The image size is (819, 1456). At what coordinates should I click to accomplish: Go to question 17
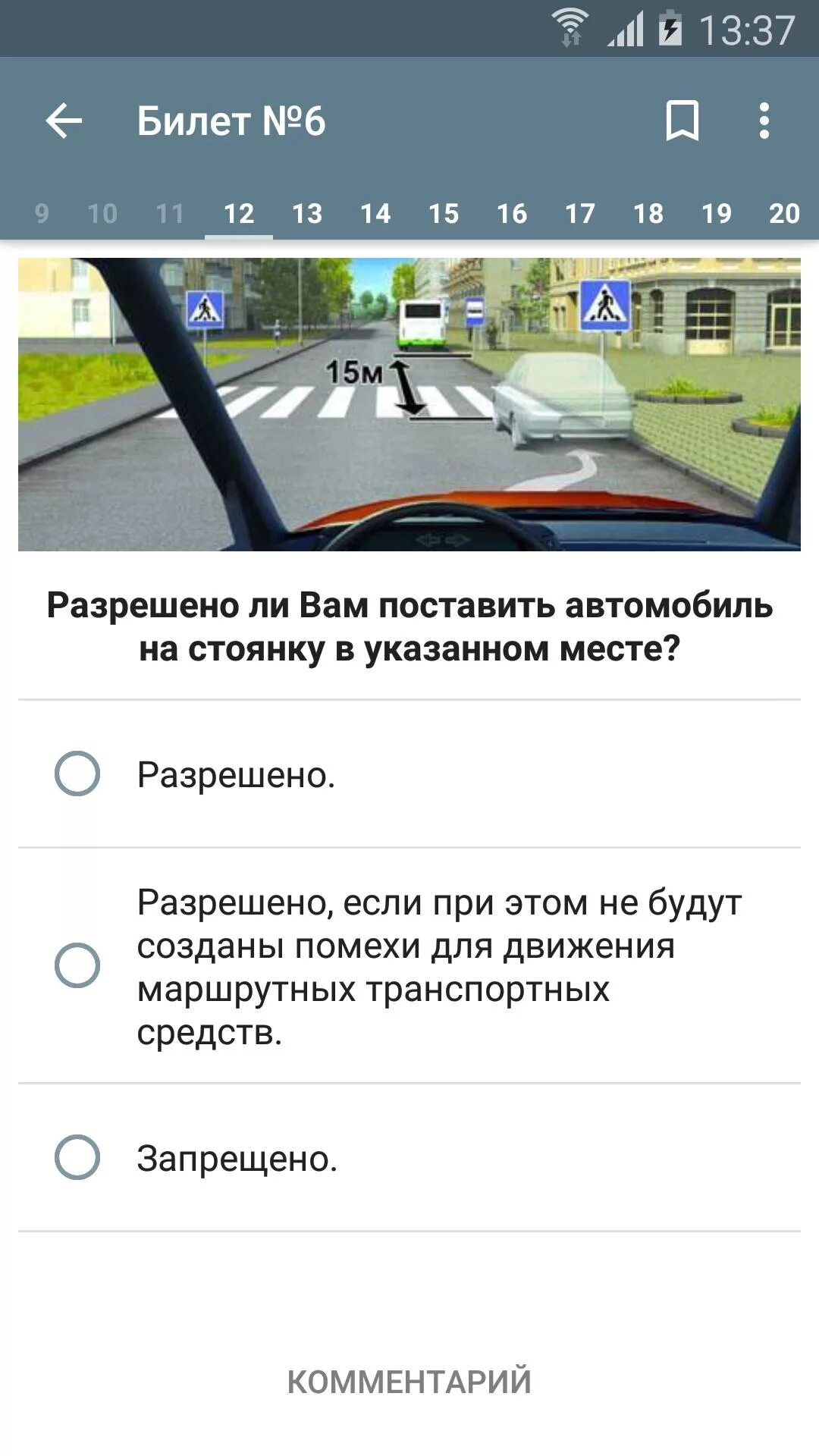580,214
